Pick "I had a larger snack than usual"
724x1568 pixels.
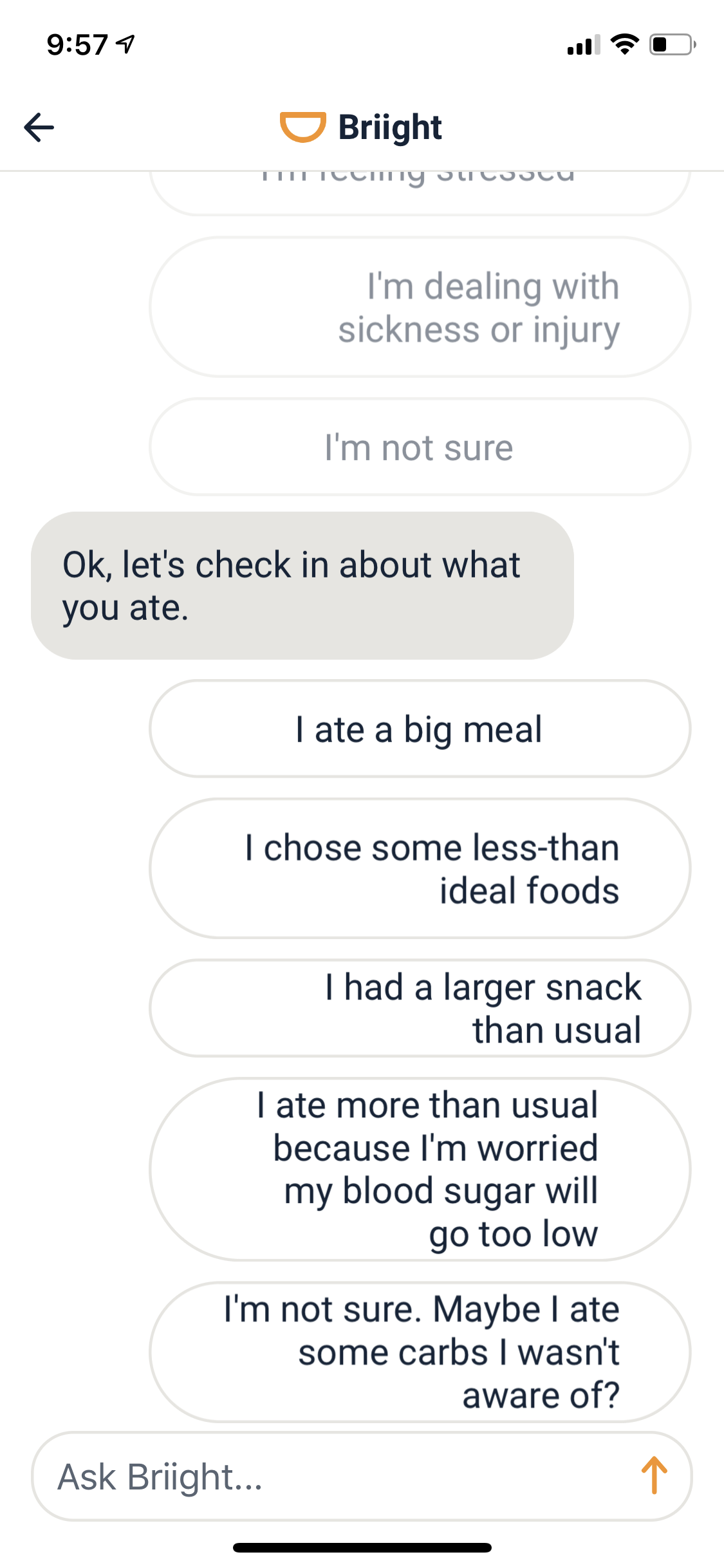pyautogui.click(x=420, y=1008)
